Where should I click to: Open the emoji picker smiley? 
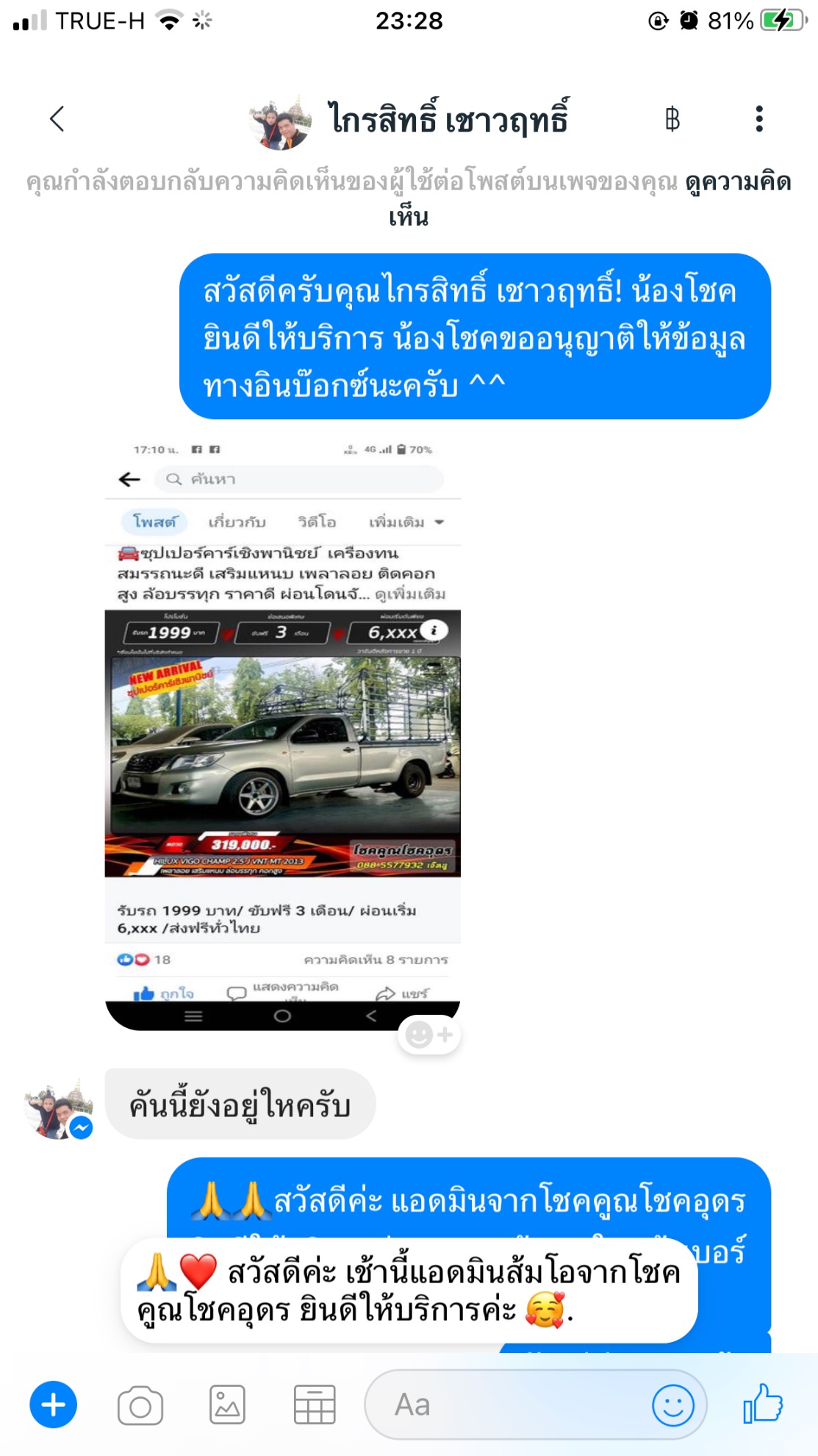[672, 1405]
